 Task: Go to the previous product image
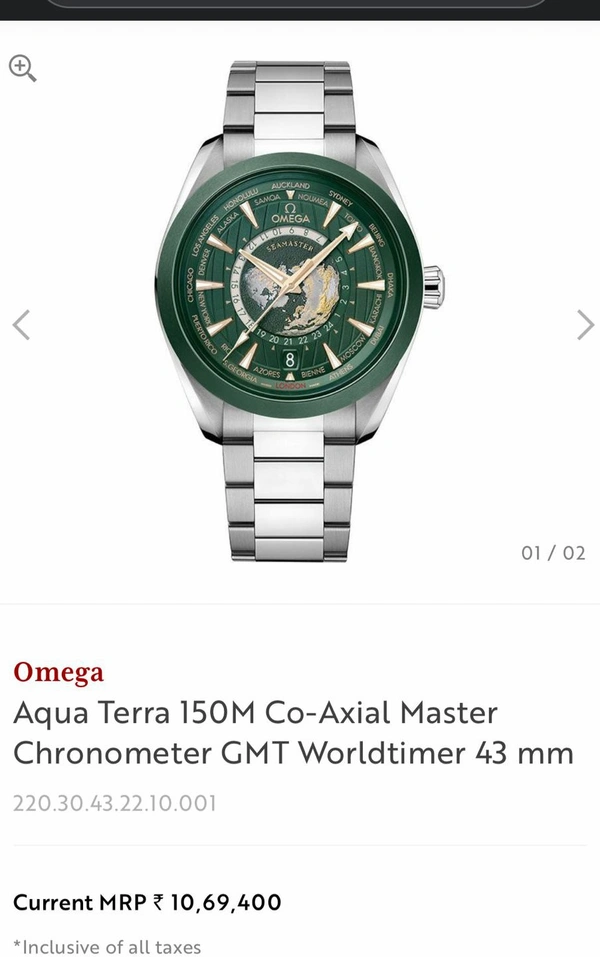20,325
